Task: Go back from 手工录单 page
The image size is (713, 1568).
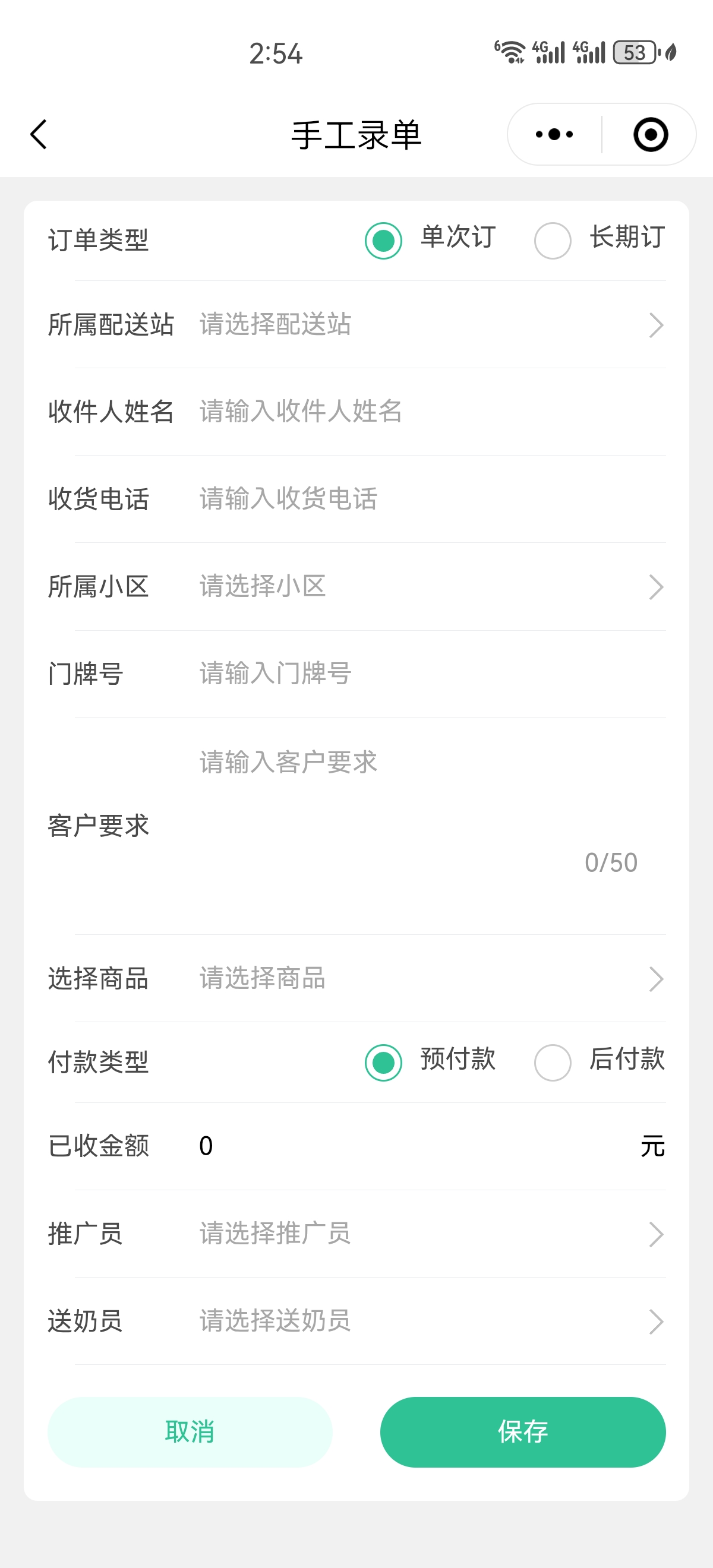Action: pyautogui.click(x=39, y=134)
